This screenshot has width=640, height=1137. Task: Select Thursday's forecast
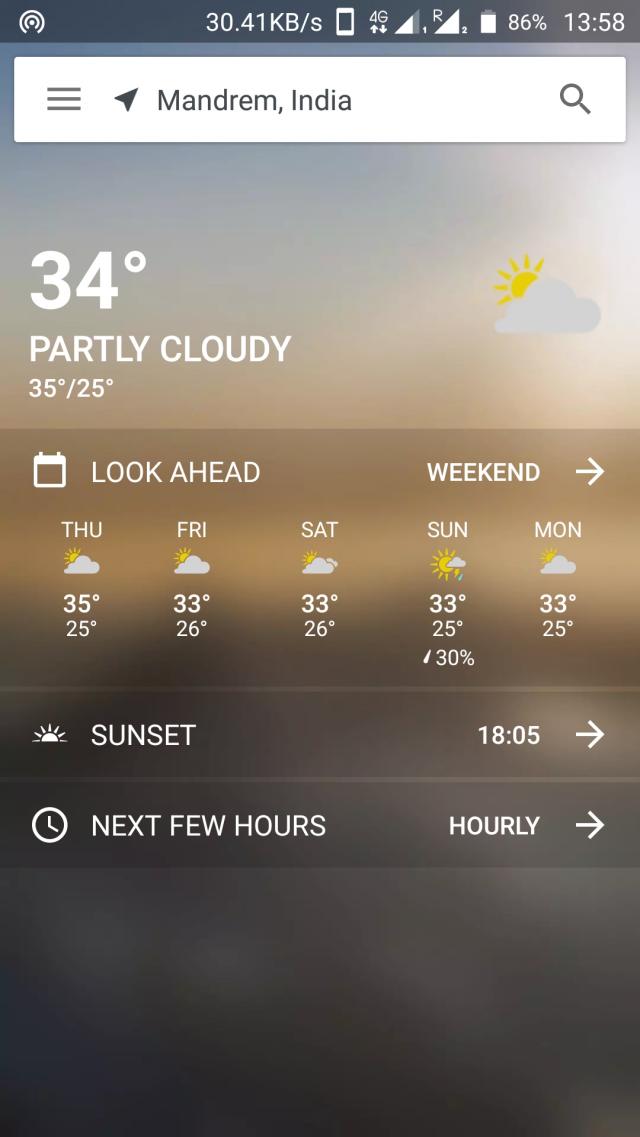[82, 580]
